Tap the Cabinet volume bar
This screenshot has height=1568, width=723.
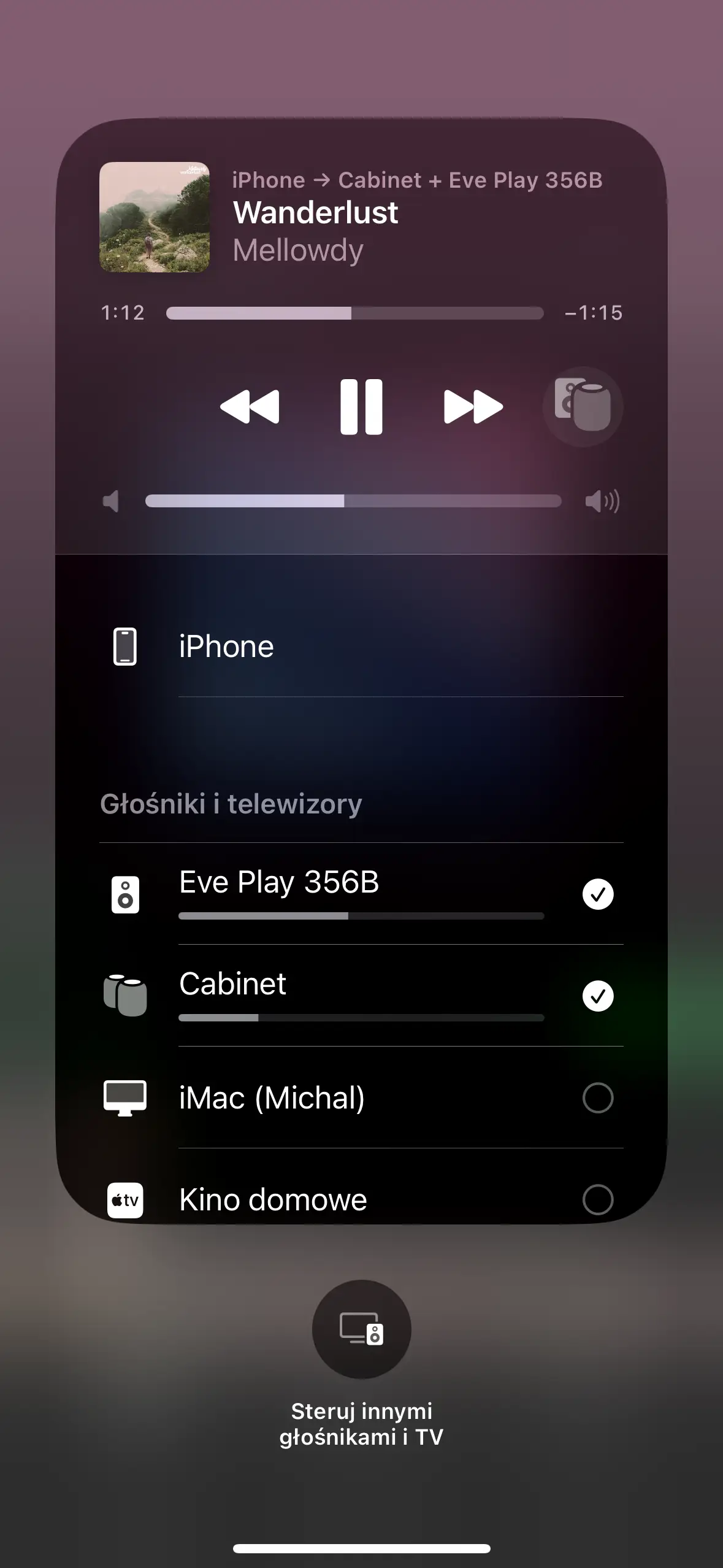(361, 1018)
